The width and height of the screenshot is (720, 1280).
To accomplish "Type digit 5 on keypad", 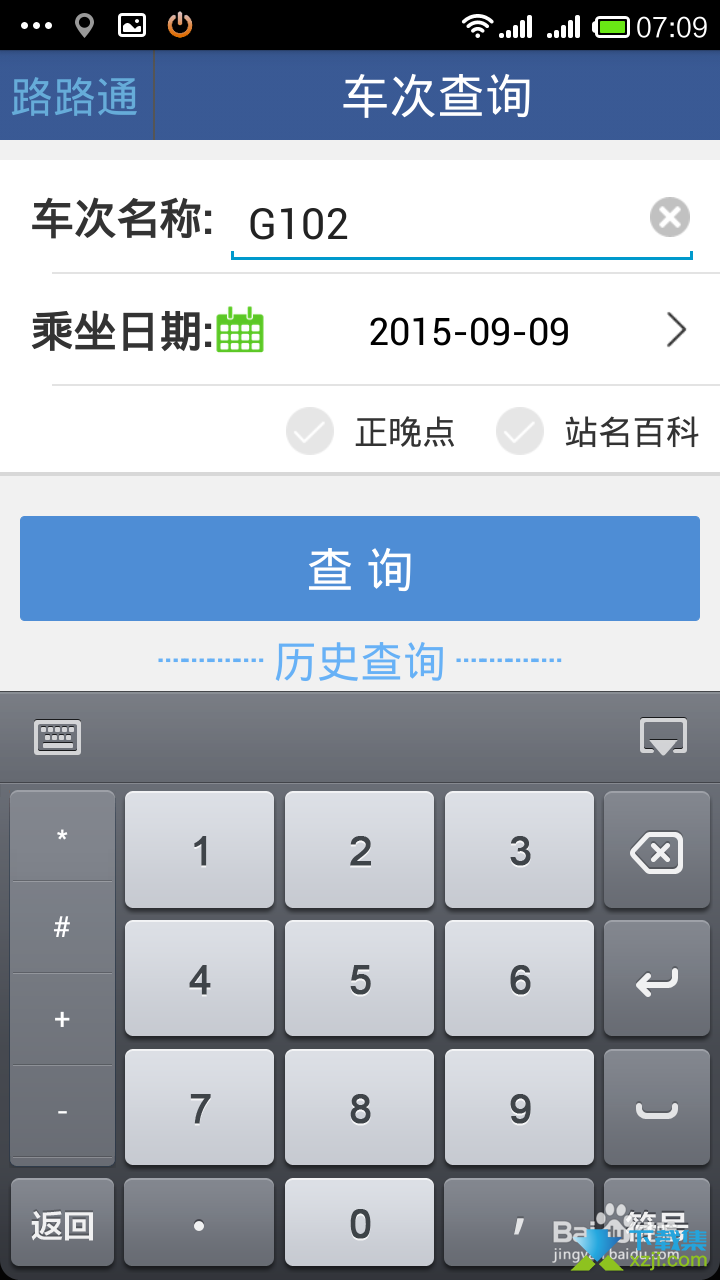I will click(360, 979).
